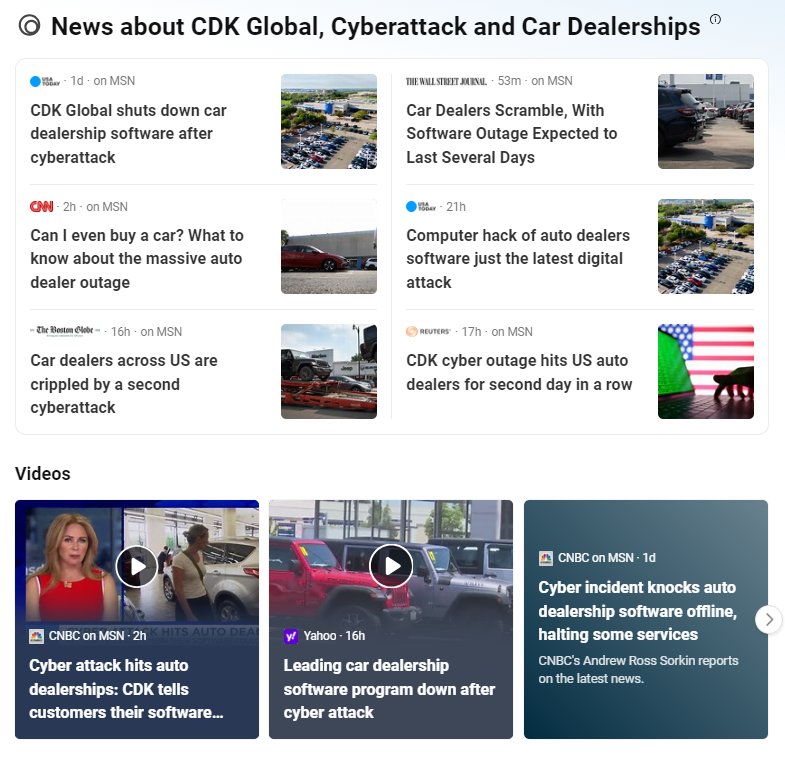The width and height of the screenshot is (785, 763).
Task: Open Wall Street Journal Car Dealers Scramble article
Action: (x=511, y=133)
